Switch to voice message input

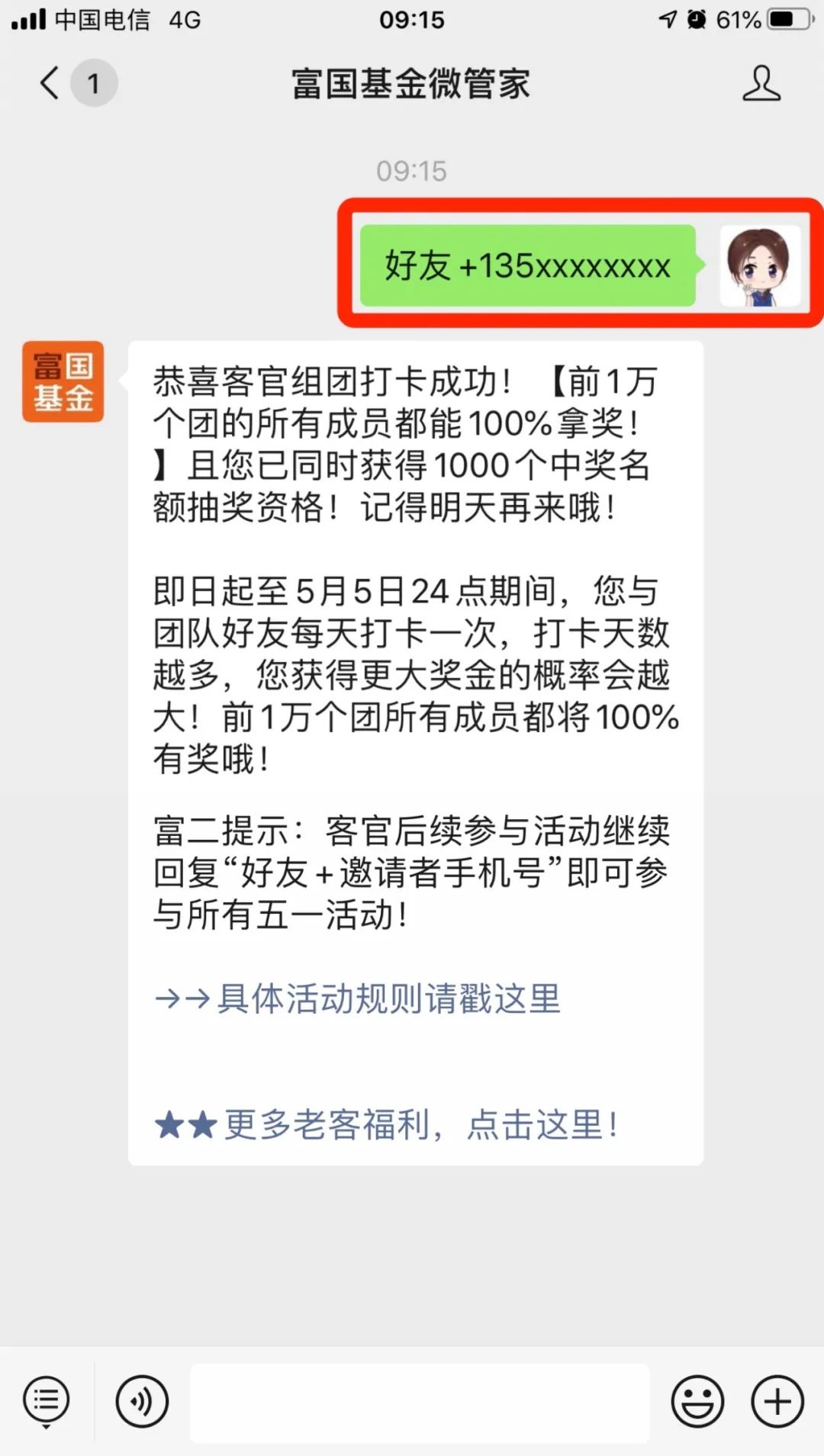[142, 1401]
